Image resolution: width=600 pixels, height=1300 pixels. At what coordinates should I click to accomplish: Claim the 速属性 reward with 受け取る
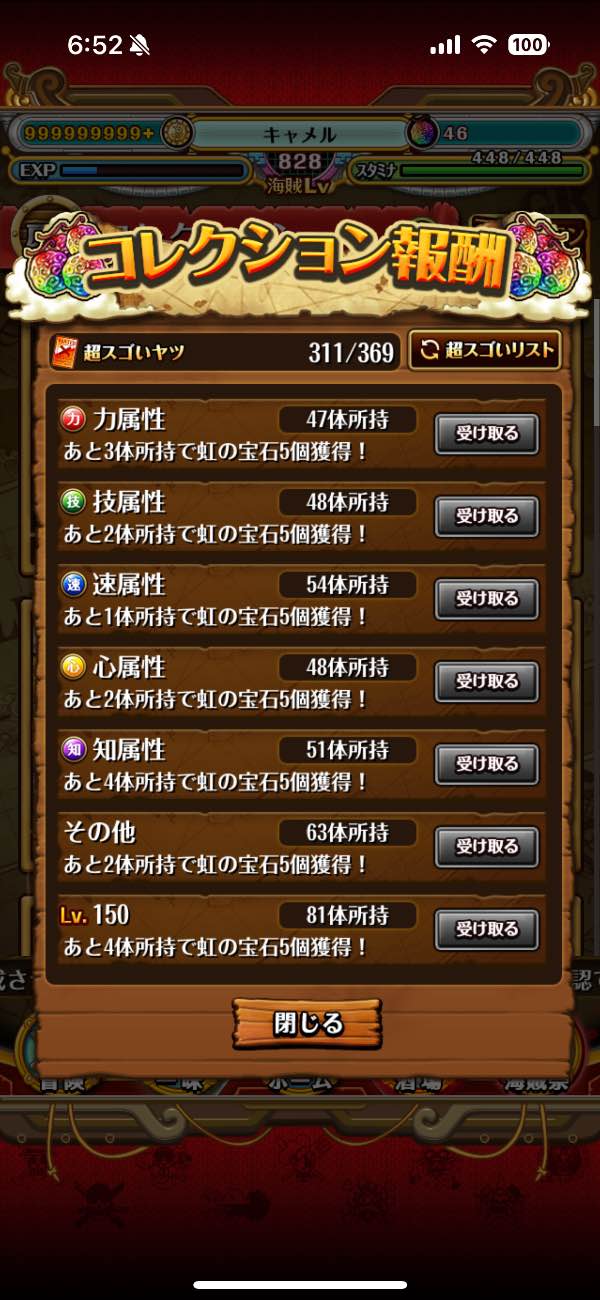coord(487,599)
